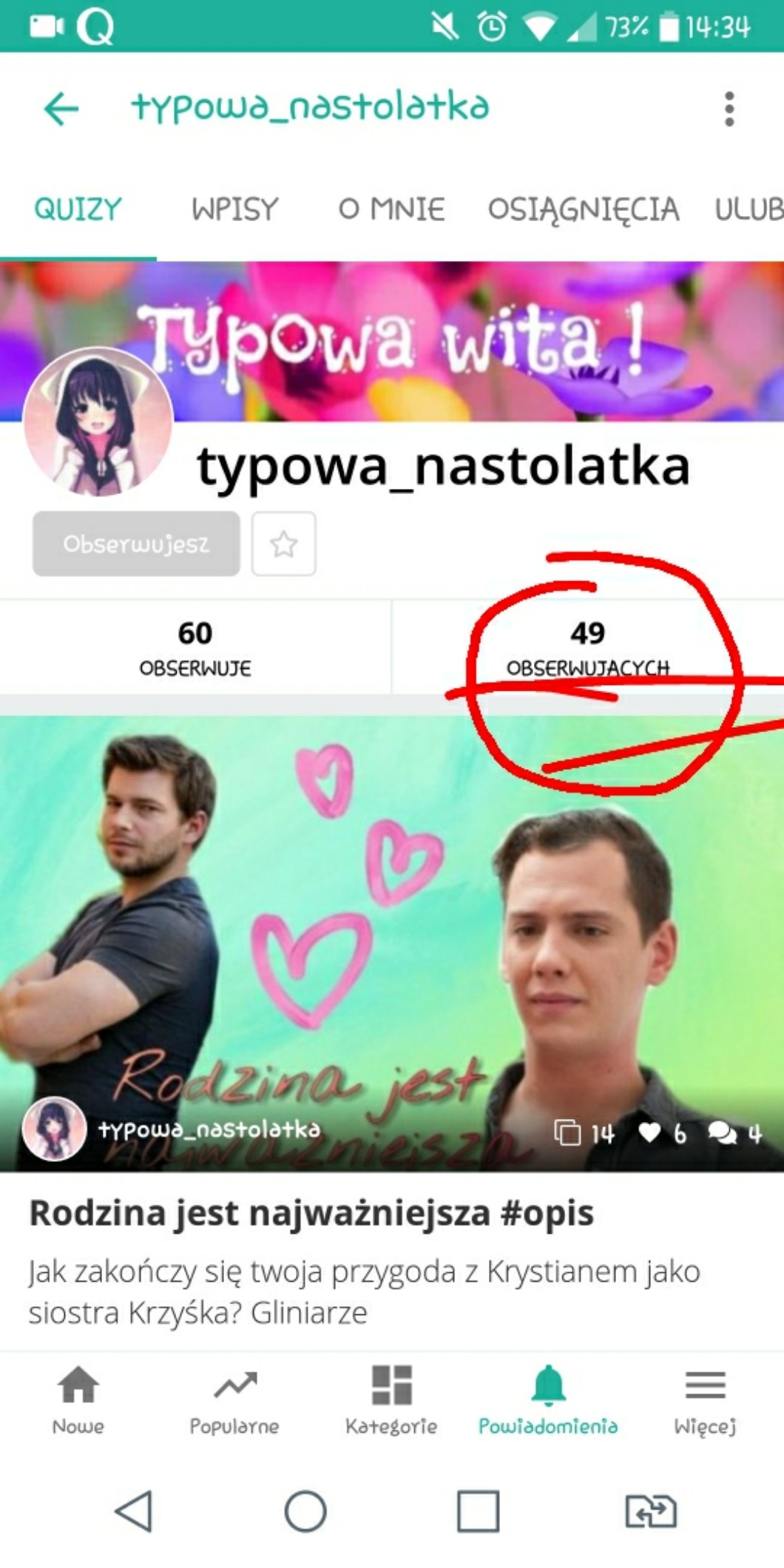View the 60 OBSERWUJE list
The image size is (784, 1568).
195,647
